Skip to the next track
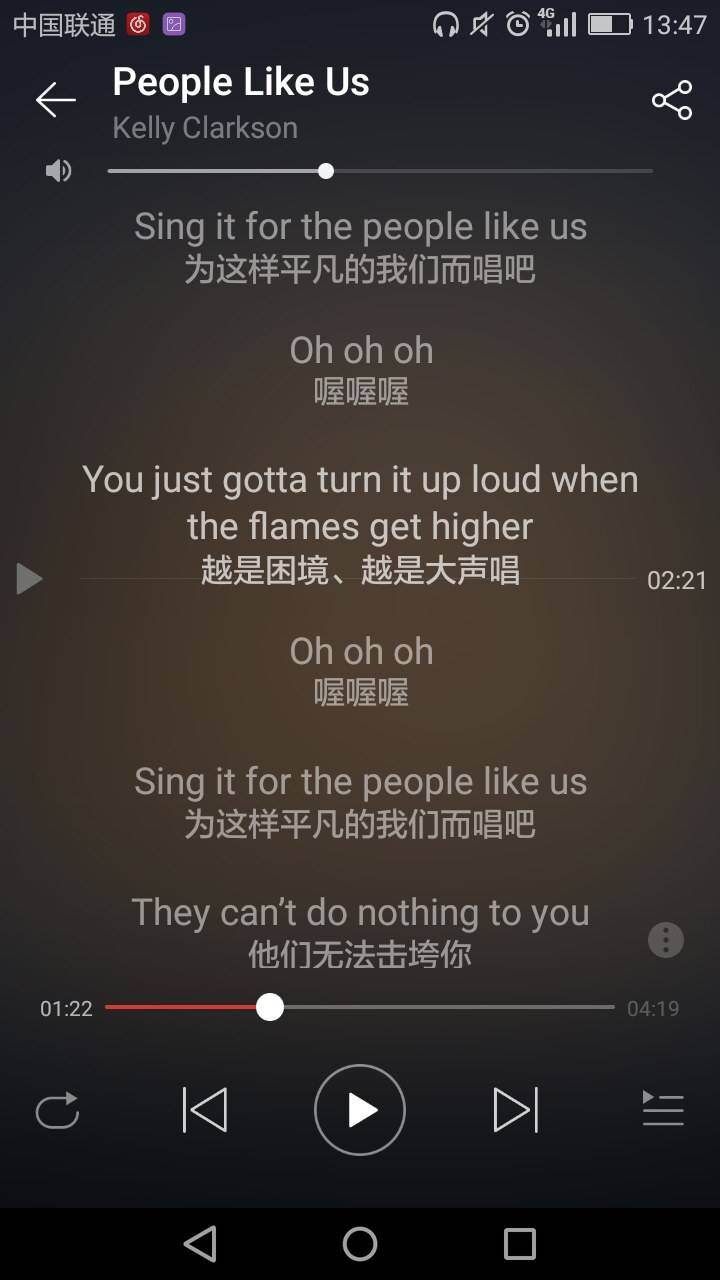The height and width of the screenshot is (1280, 720). tap(516, 1110)
